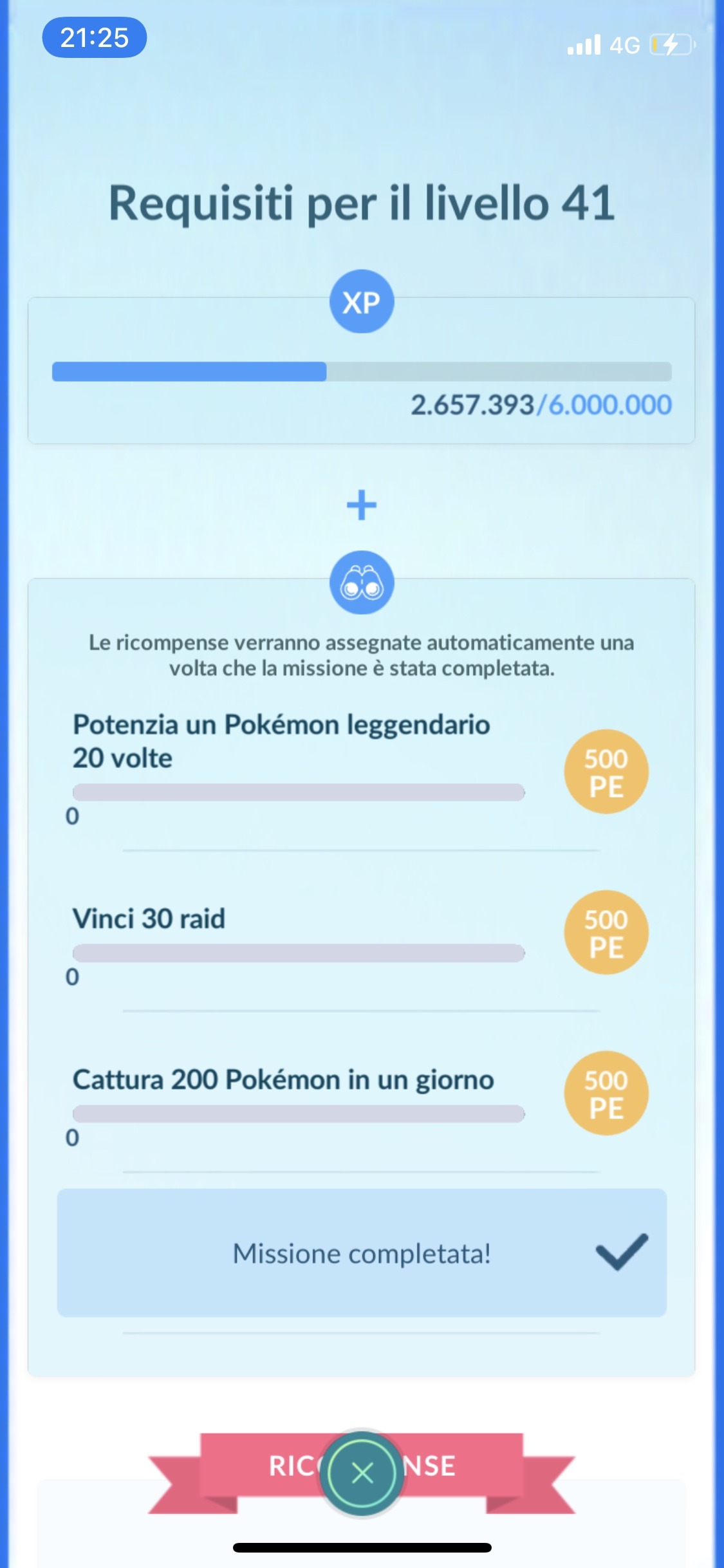The height and width of the screenshot is (1568, 724).
Task: Click the blue XP badge icon
Action: 362,301
